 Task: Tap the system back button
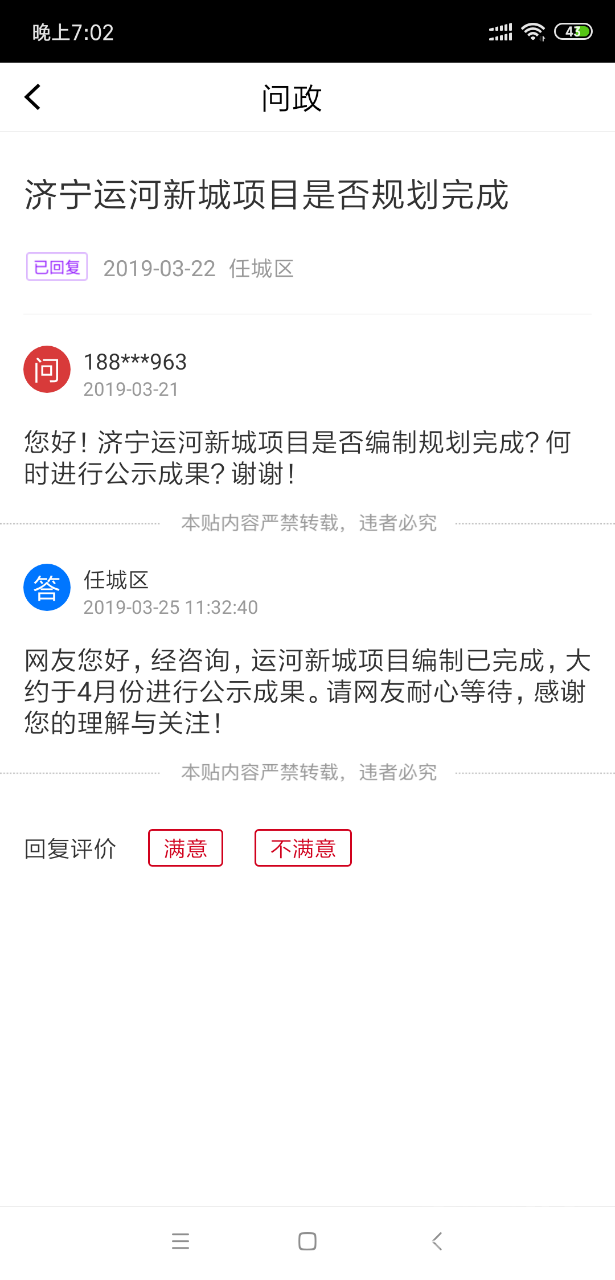point(436,1241)
